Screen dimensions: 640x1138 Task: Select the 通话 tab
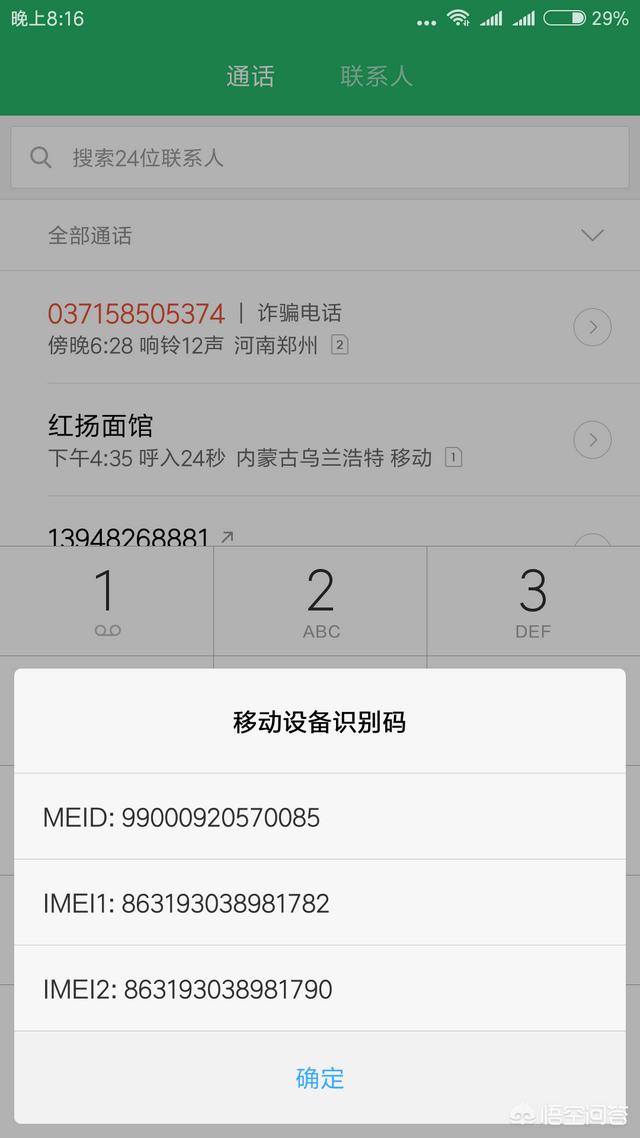pos(250,75)
